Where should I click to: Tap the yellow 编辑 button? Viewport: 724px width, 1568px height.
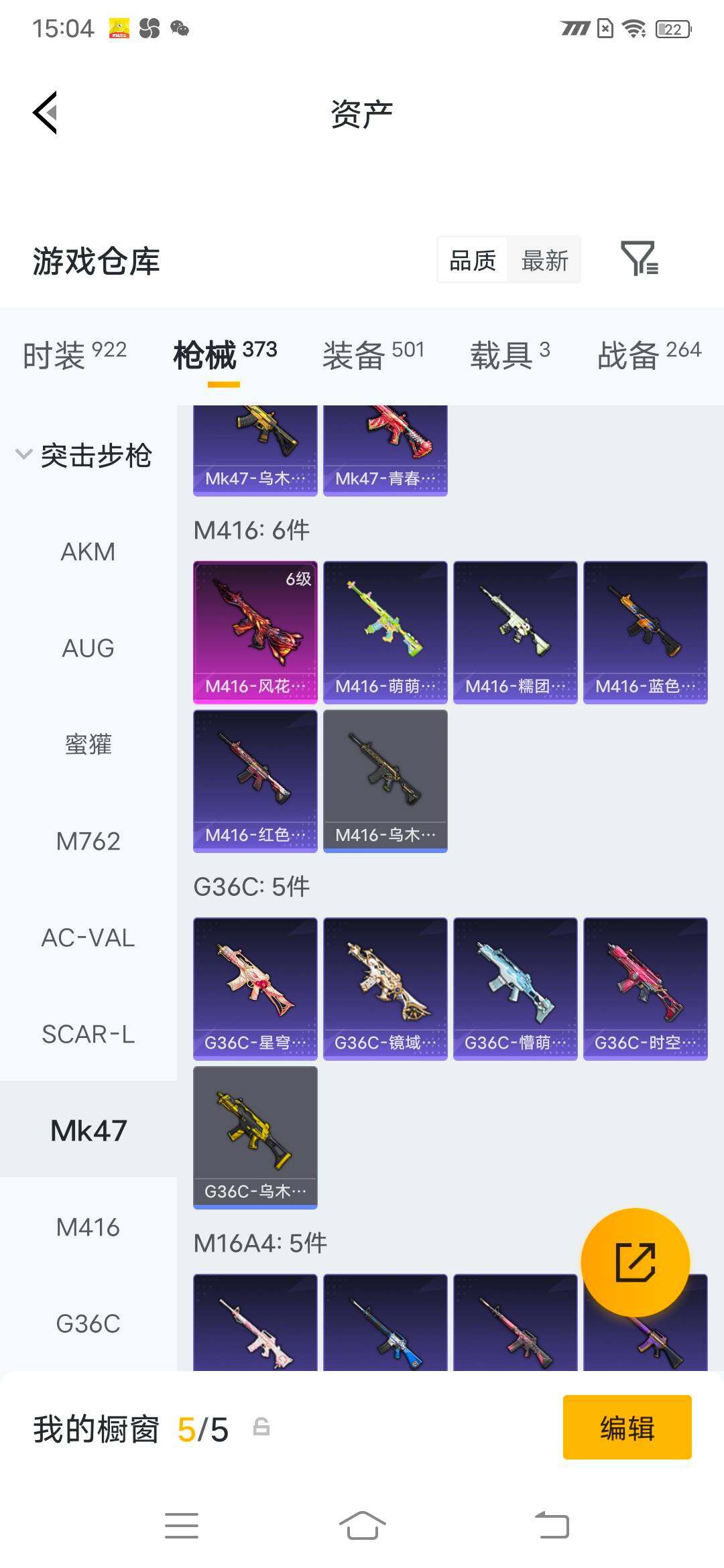coord(627,1427)
